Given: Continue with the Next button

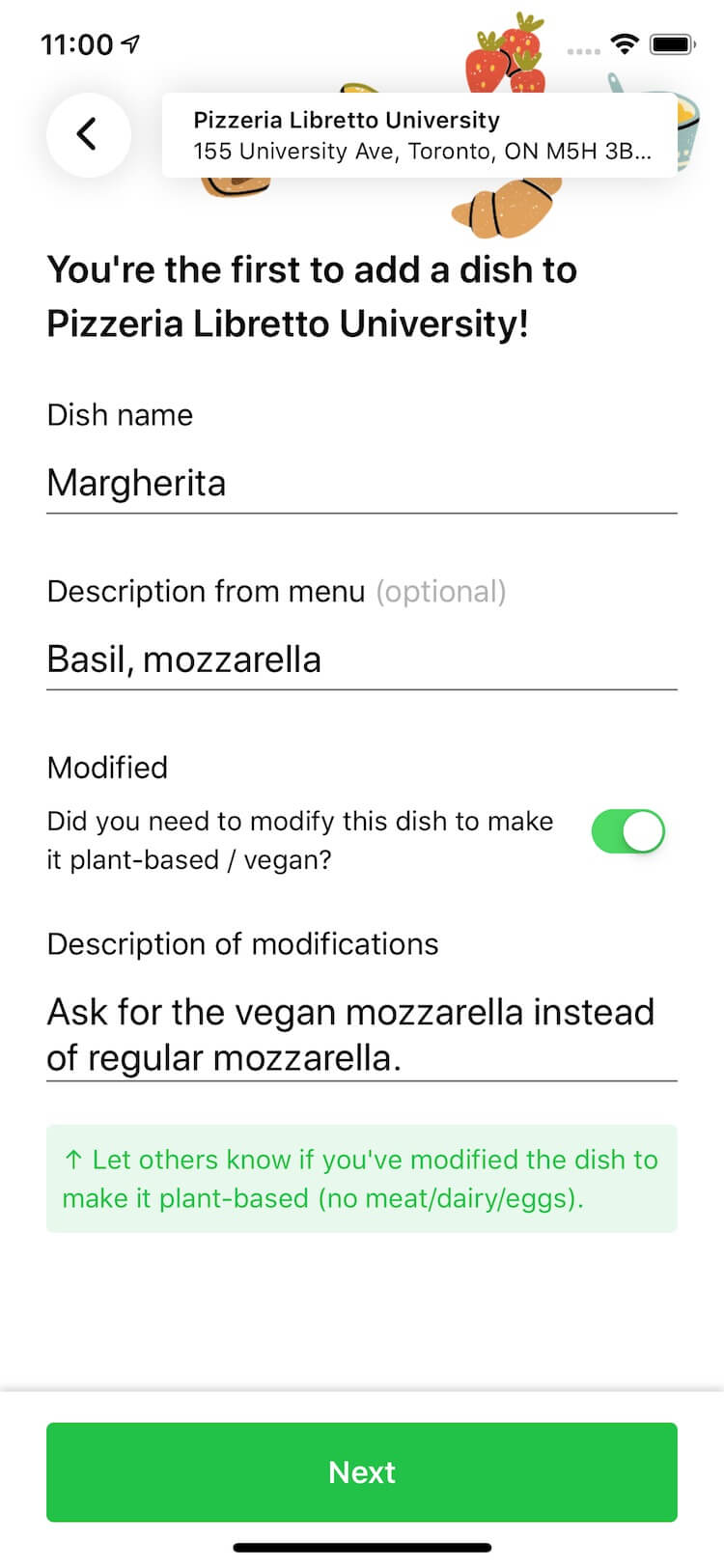Looking at the screenshot, I should point(362,1471).
